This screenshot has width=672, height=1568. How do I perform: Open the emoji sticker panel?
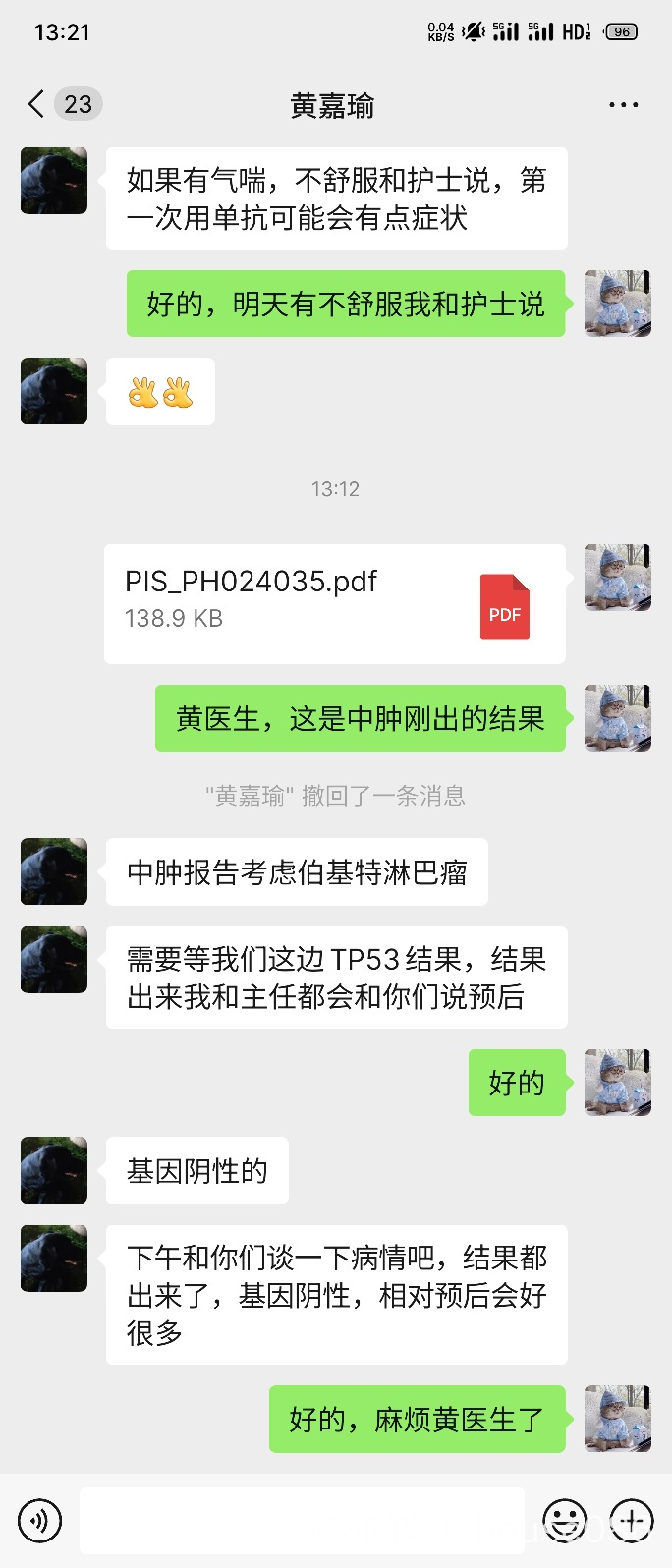565,1521
